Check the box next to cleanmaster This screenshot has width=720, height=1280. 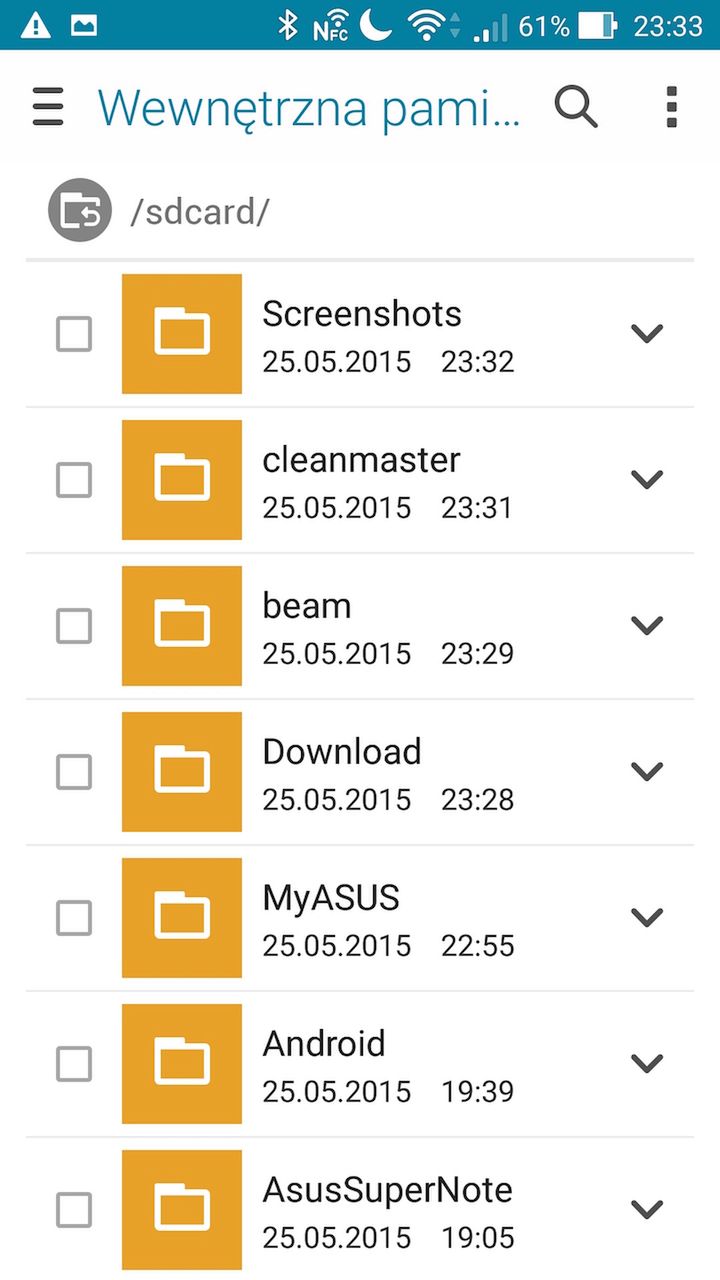74,480
